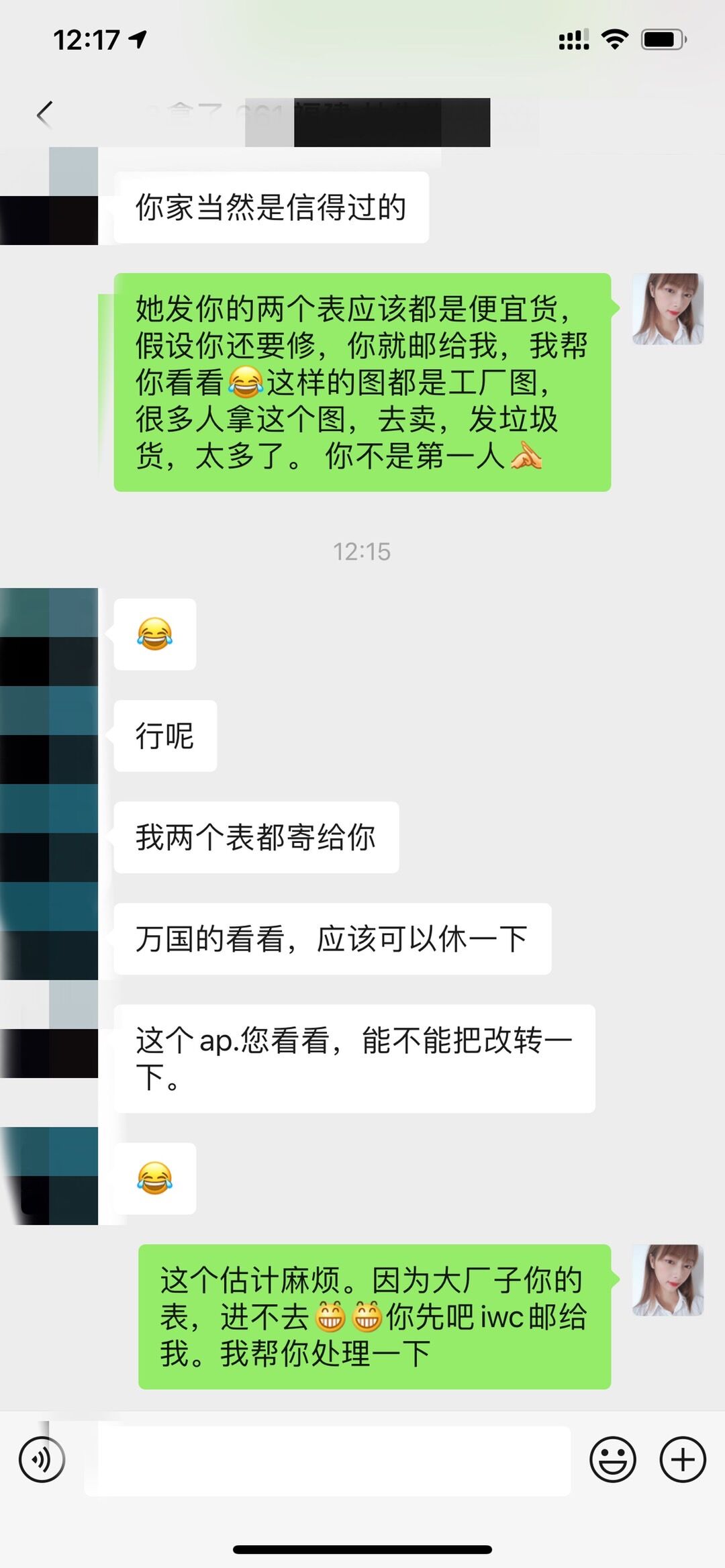The width and height of the screenshot is (725, 1568).
Task: Open sender's avatar beside '她发你的两个表' message
Action: [x=667, y=309]
